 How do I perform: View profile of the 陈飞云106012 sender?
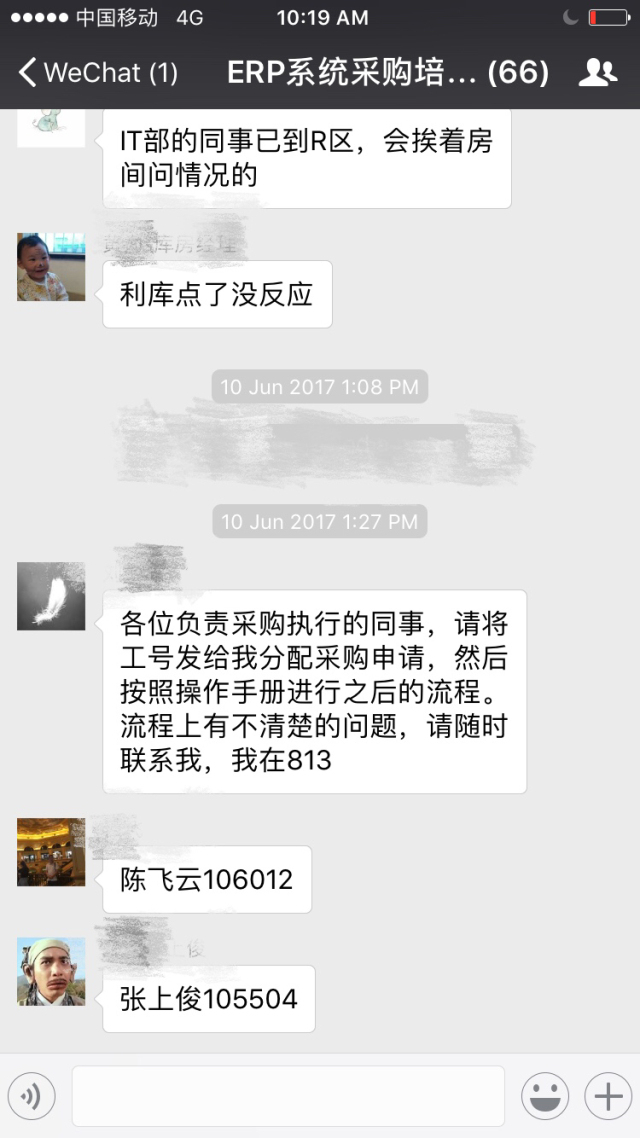51,852
